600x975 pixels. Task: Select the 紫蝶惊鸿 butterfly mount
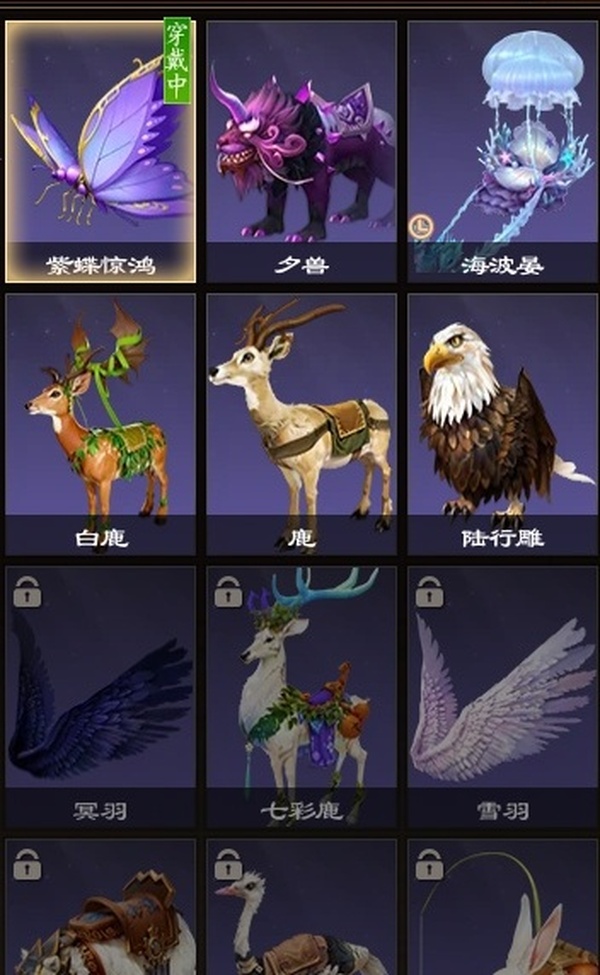tap(100, 150)
